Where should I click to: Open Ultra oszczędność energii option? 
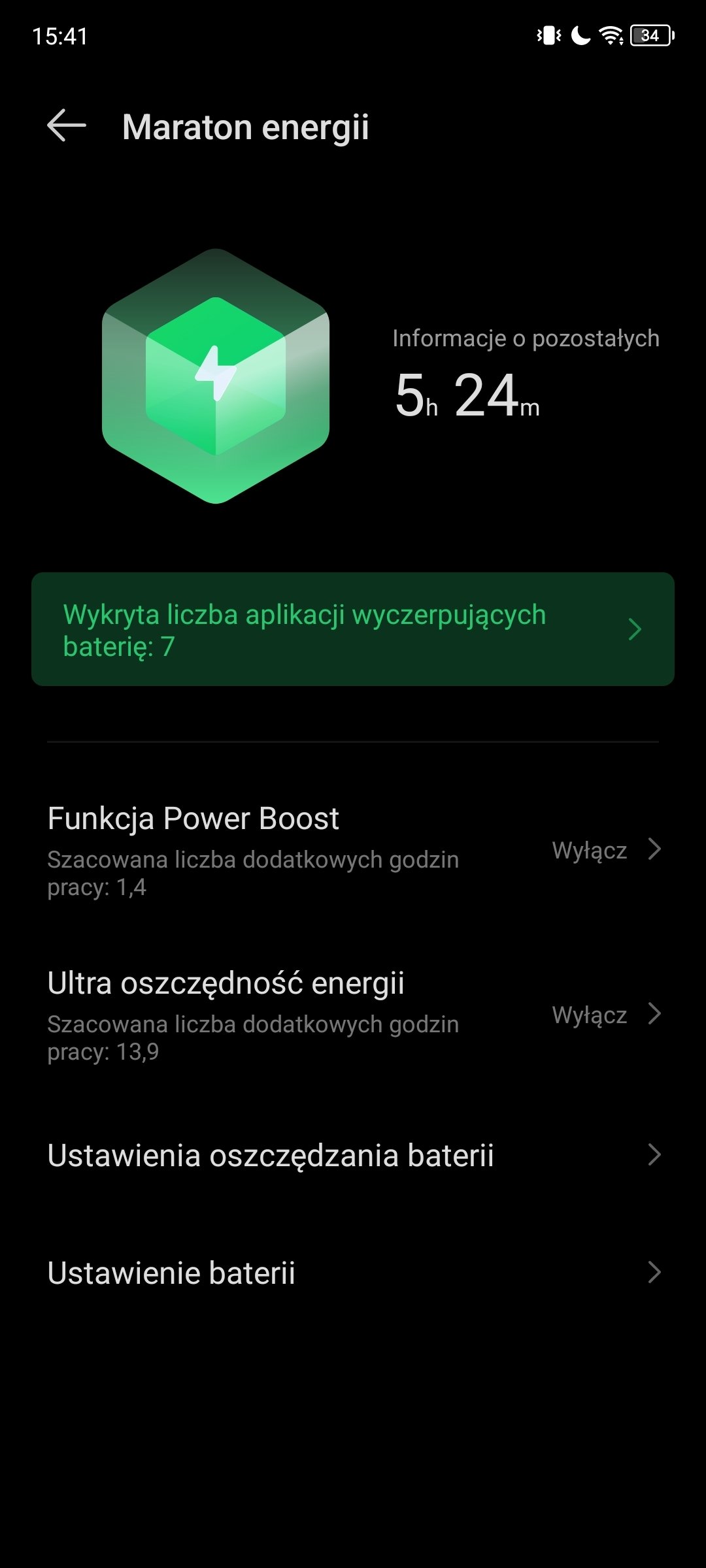point(353,1015)
